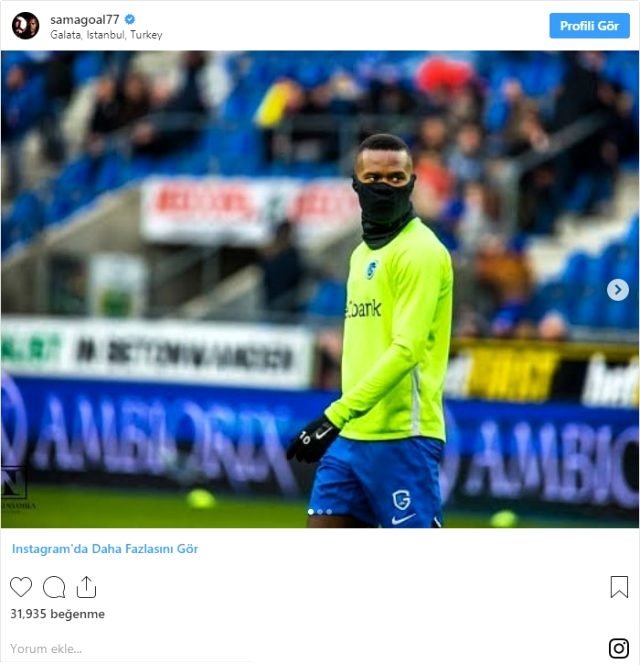Open the Instagram logo icon
Image resolution: width=640 pixels, height=665 pixels.
pos(619,647)
